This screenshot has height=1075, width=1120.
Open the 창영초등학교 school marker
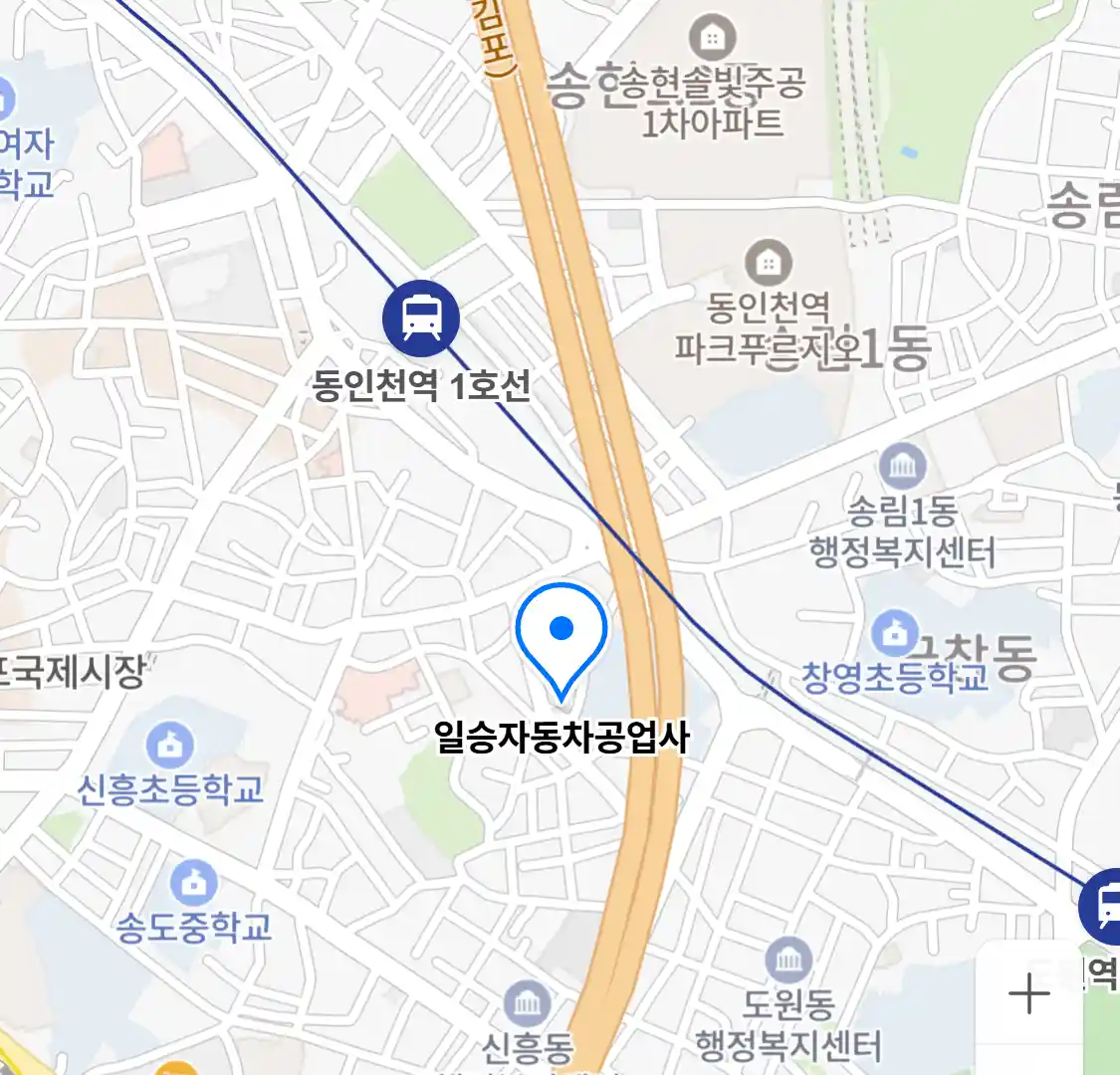tap(894, 632)
